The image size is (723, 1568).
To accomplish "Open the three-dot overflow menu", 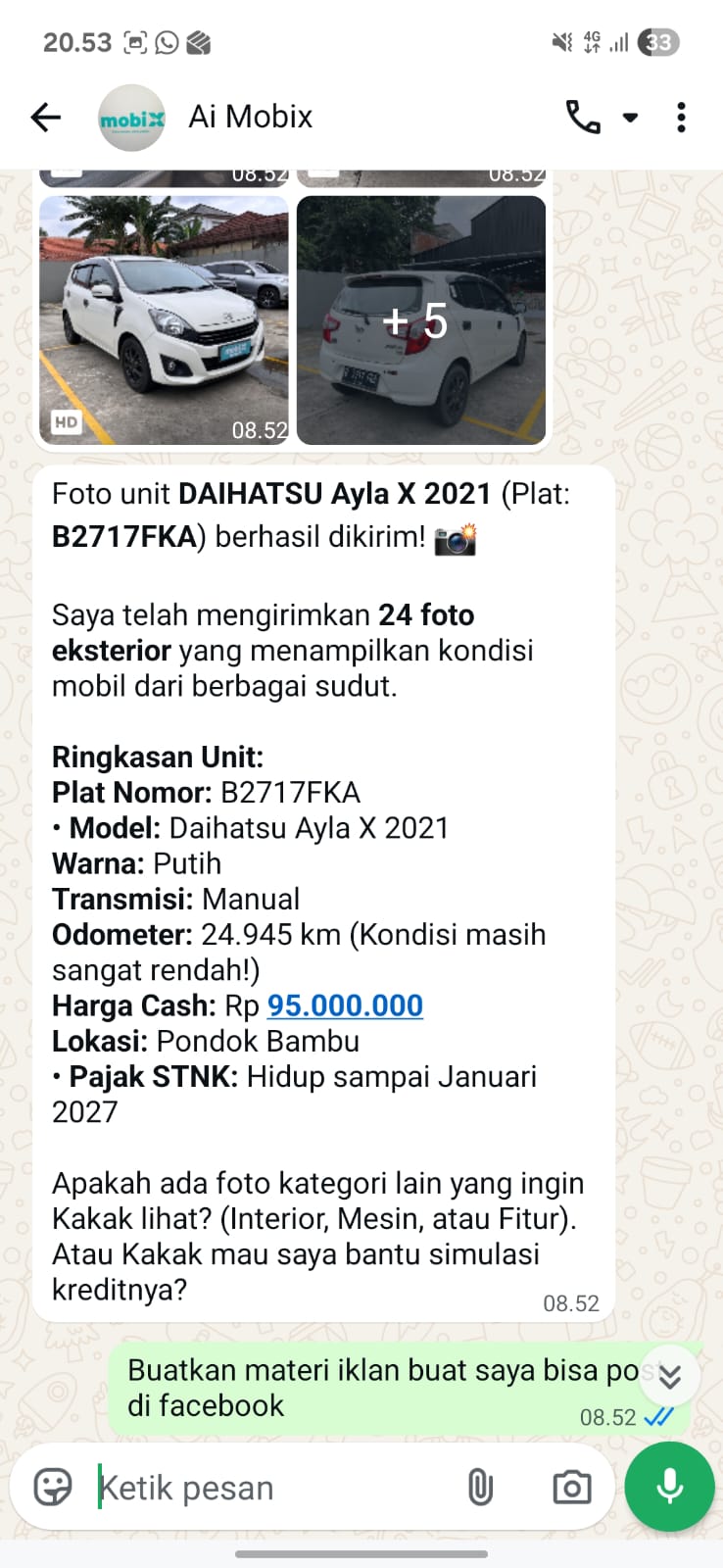I will [x=681, y=116].
